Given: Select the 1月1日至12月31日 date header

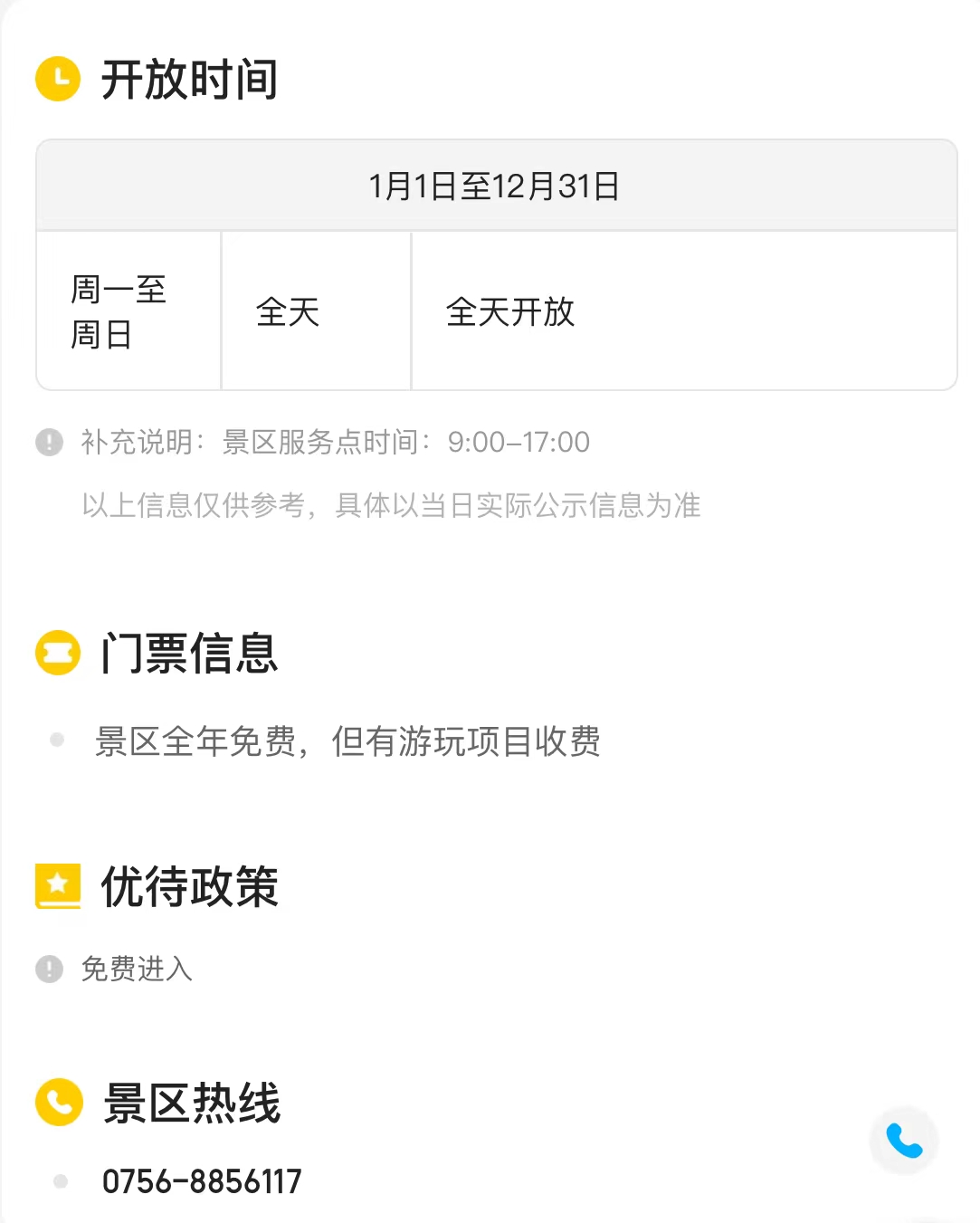Looking at the screenshot, I should pos(494,186).
